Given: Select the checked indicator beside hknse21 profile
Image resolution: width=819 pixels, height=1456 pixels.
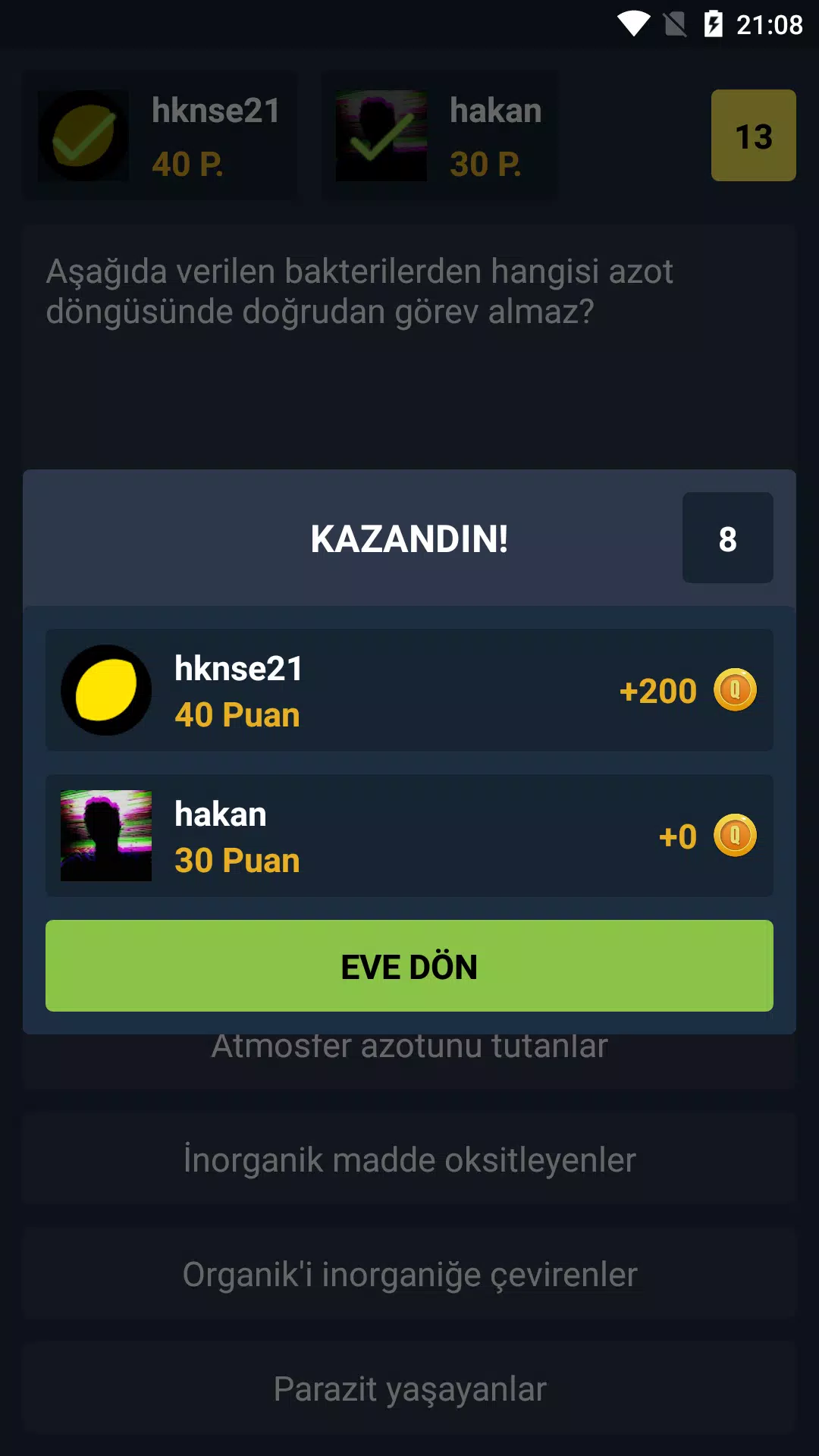Looking at the screenshot, I should 83,135.
